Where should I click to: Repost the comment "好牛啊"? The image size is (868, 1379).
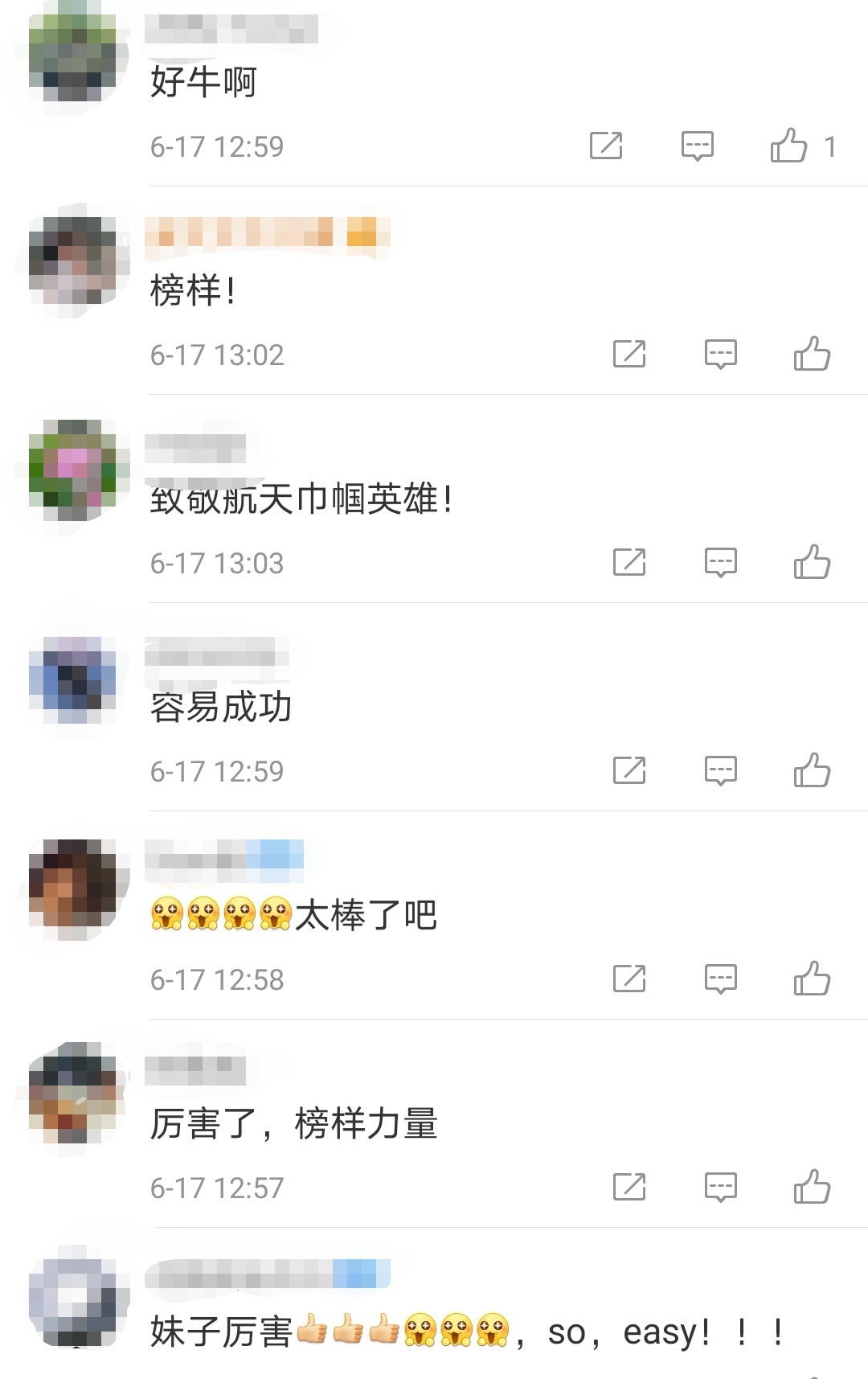[606, 146]
